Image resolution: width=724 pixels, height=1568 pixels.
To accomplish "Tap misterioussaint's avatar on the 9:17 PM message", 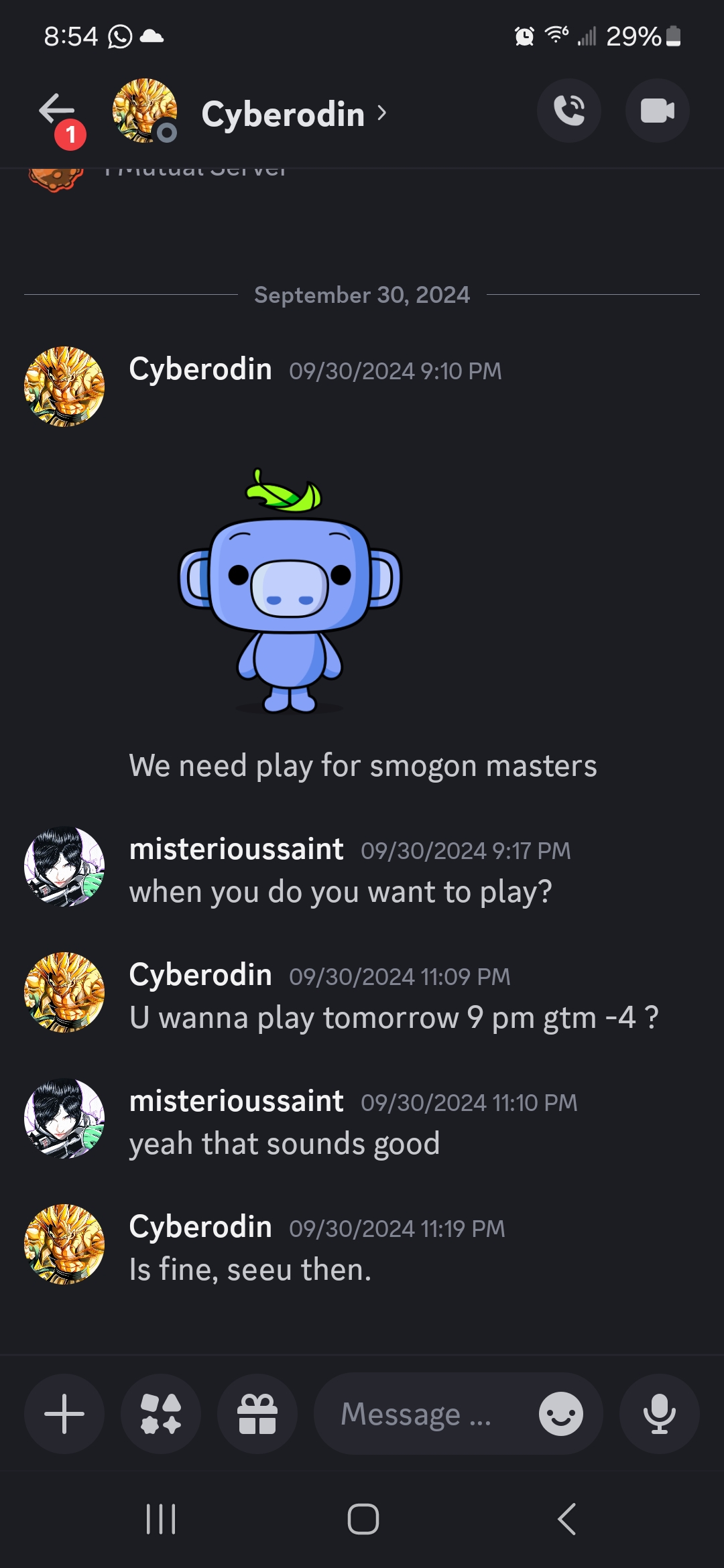I will point(64,866).
